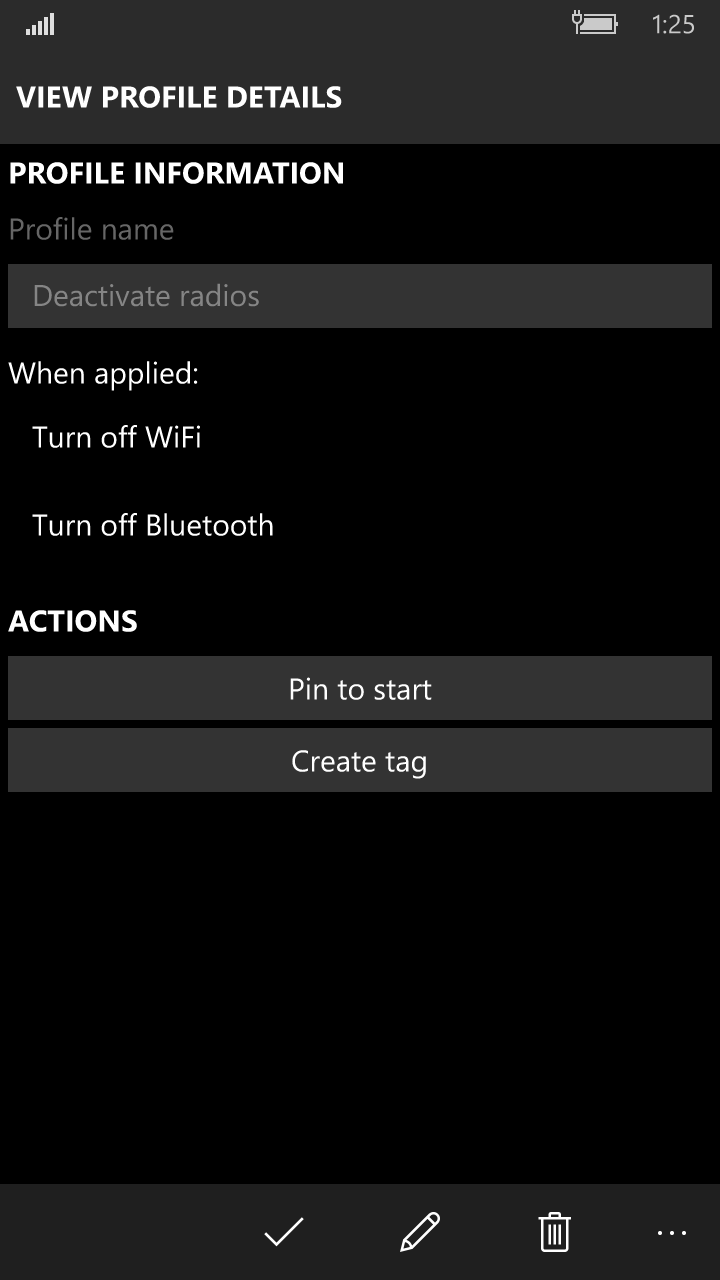
Task: Expand more options via the three dots
Action: 672,1233
